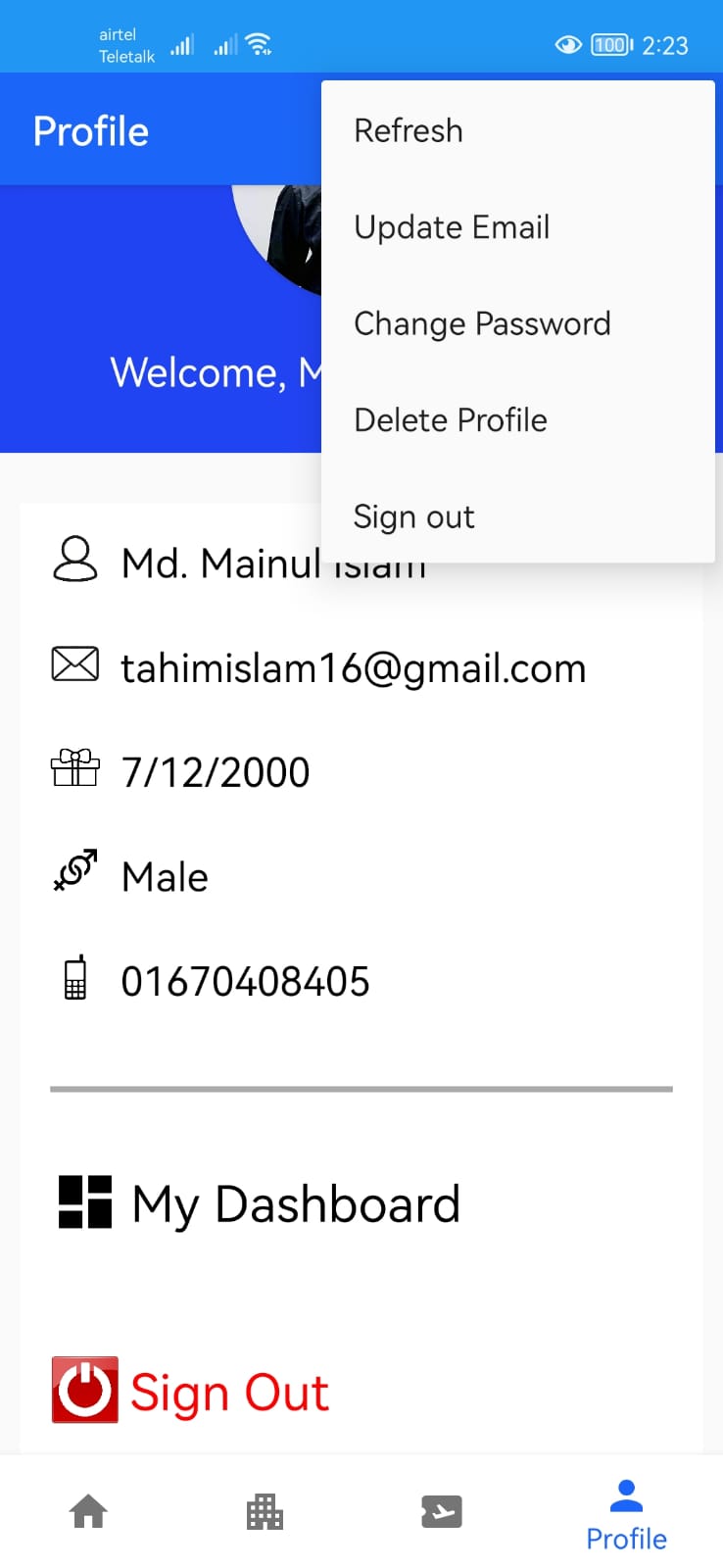Open the building icon tab
723x1568 pixels.
[x=265, y=1511]
